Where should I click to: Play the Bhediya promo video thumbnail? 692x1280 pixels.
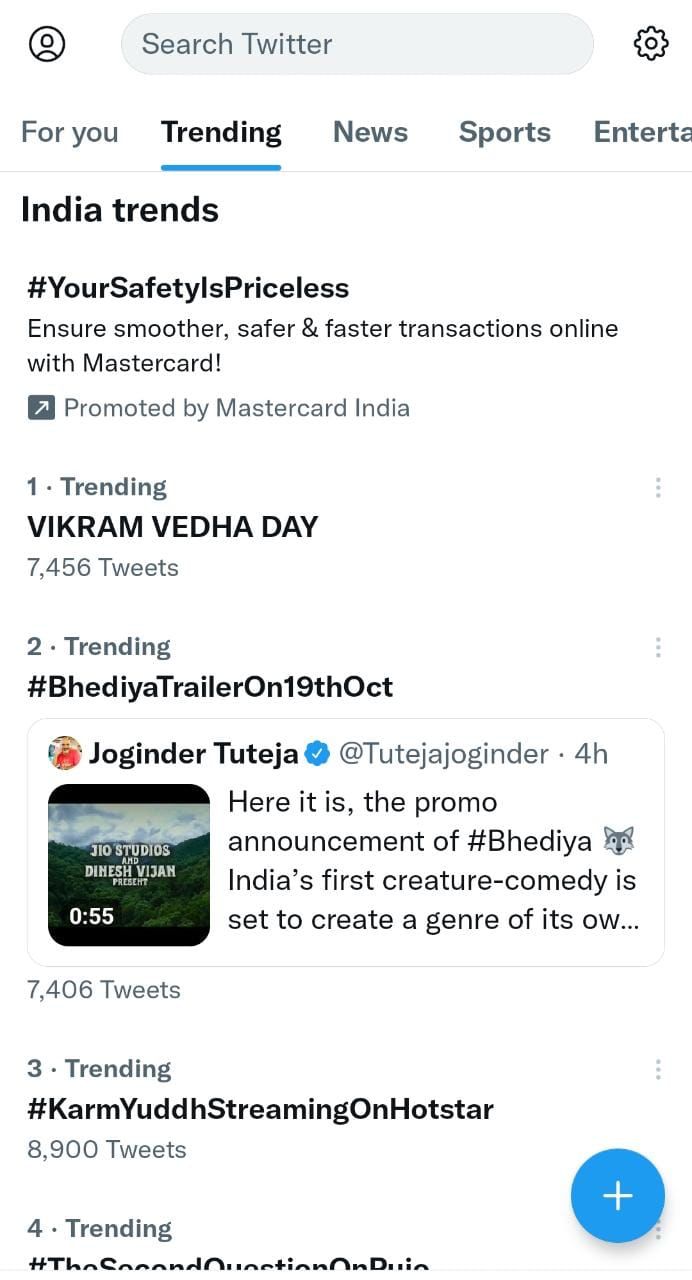pos(129,865)
